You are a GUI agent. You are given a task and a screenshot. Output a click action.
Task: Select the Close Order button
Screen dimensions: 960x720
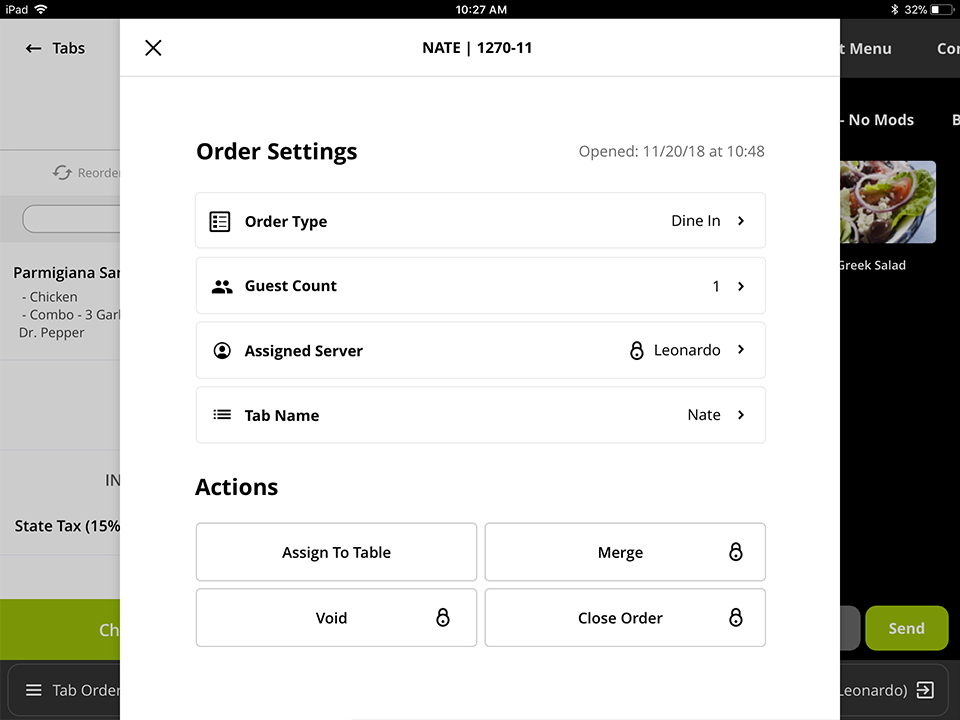point(625,618)
